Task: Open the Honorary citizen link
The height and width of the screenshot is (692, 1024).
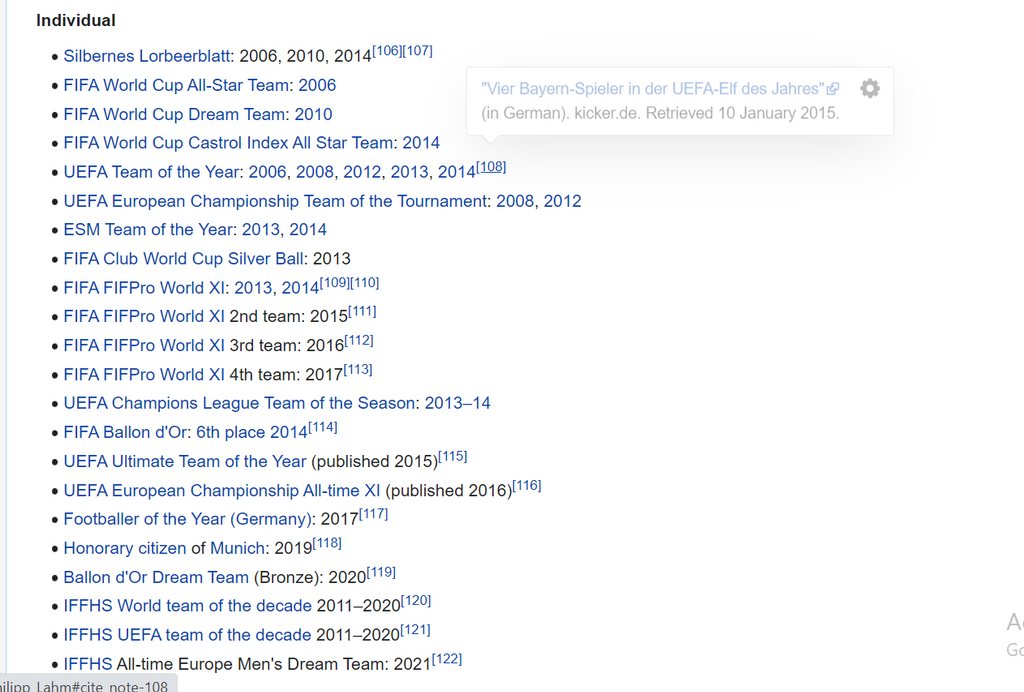Action: (x=125, y=548)
